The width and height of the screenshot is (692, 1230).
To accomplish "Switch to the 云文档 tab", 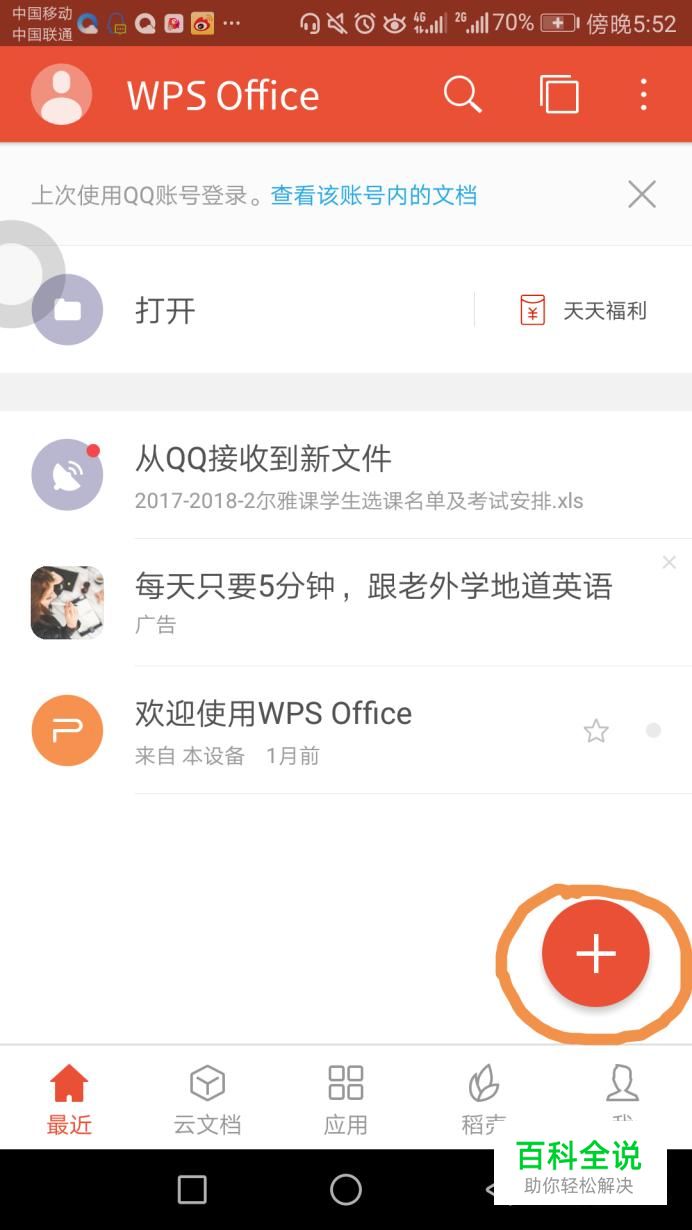I will 207,1098.
